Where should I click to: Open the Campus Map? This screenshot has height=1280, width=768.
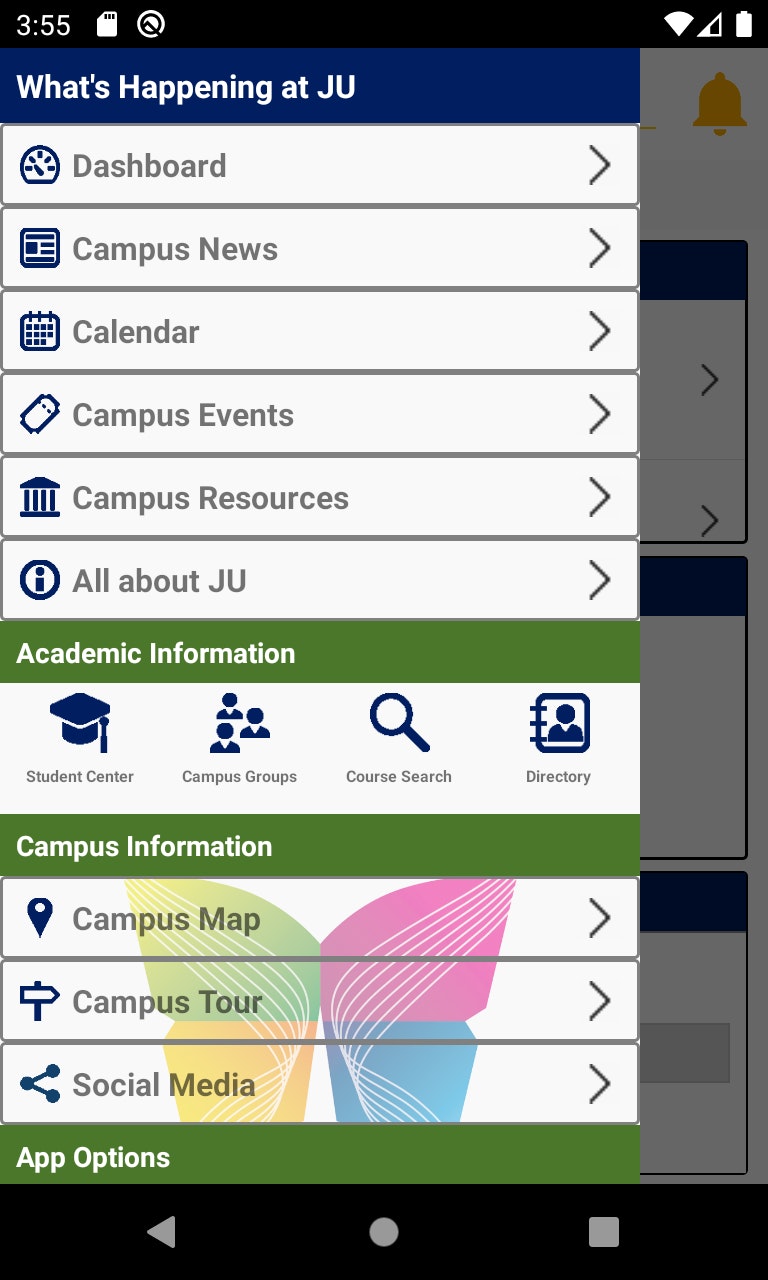[318, 919]
